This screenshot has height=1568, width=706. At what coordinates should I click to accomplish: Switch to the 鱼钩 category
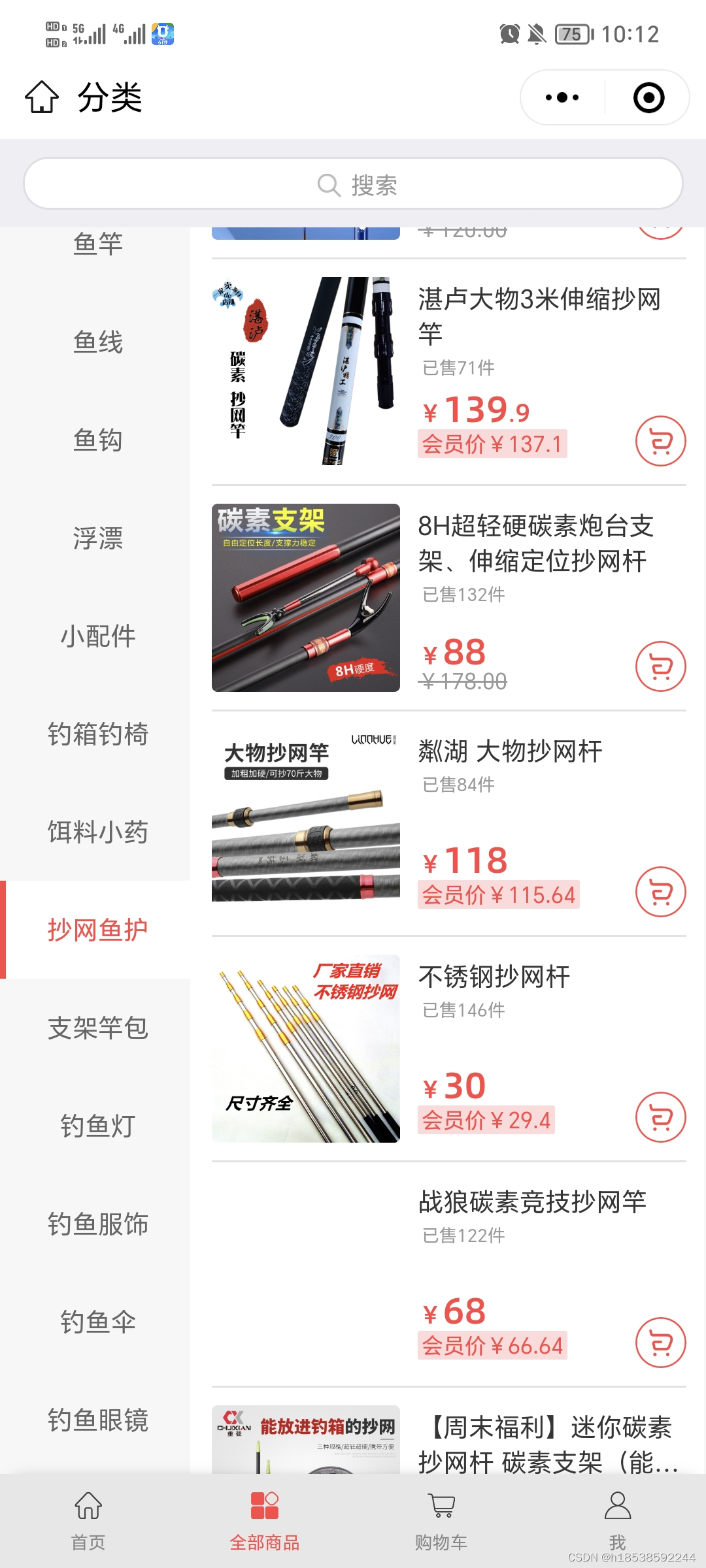97,440
